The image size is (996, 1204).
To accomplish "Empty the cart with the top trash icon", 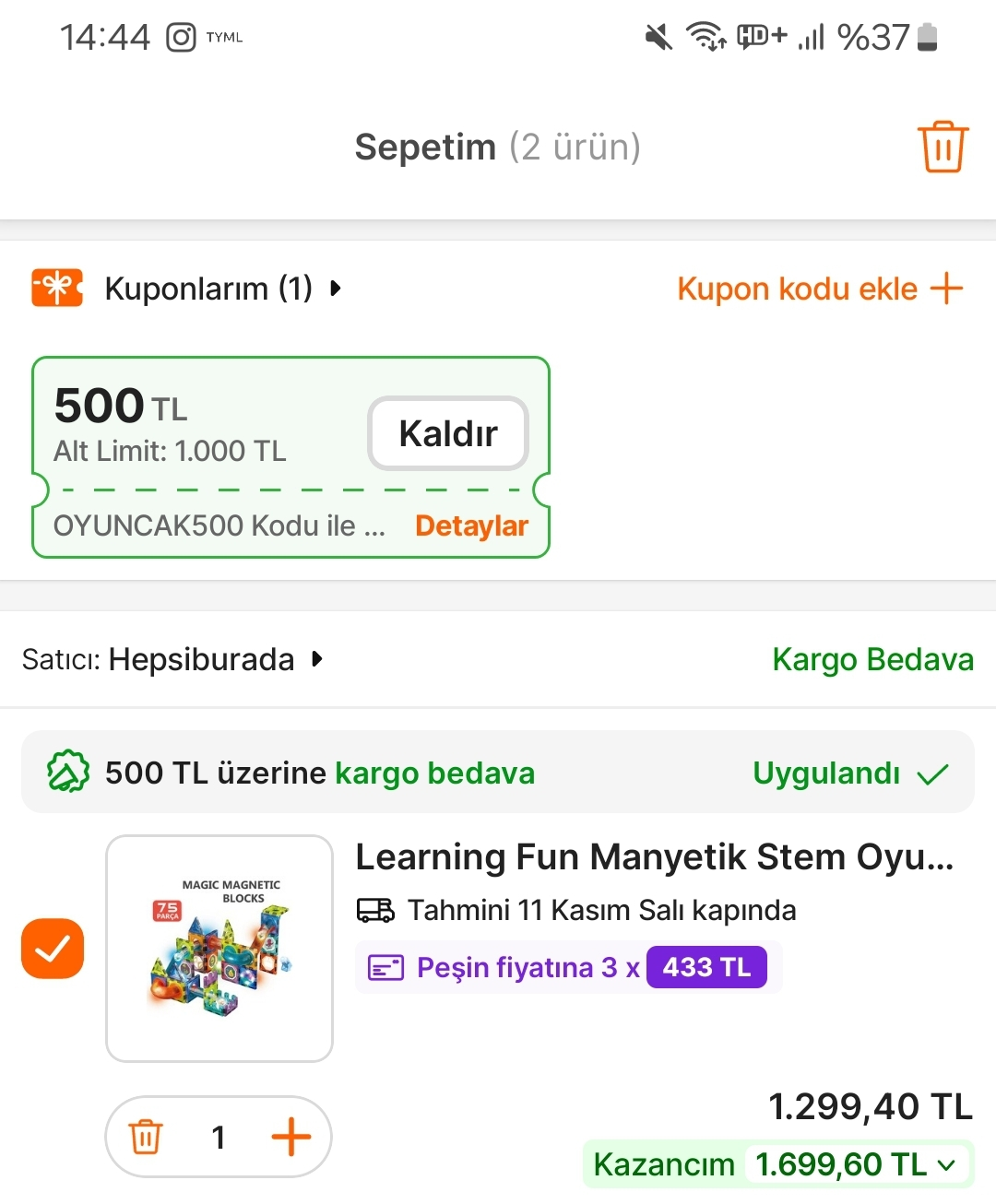I will 942,147.
